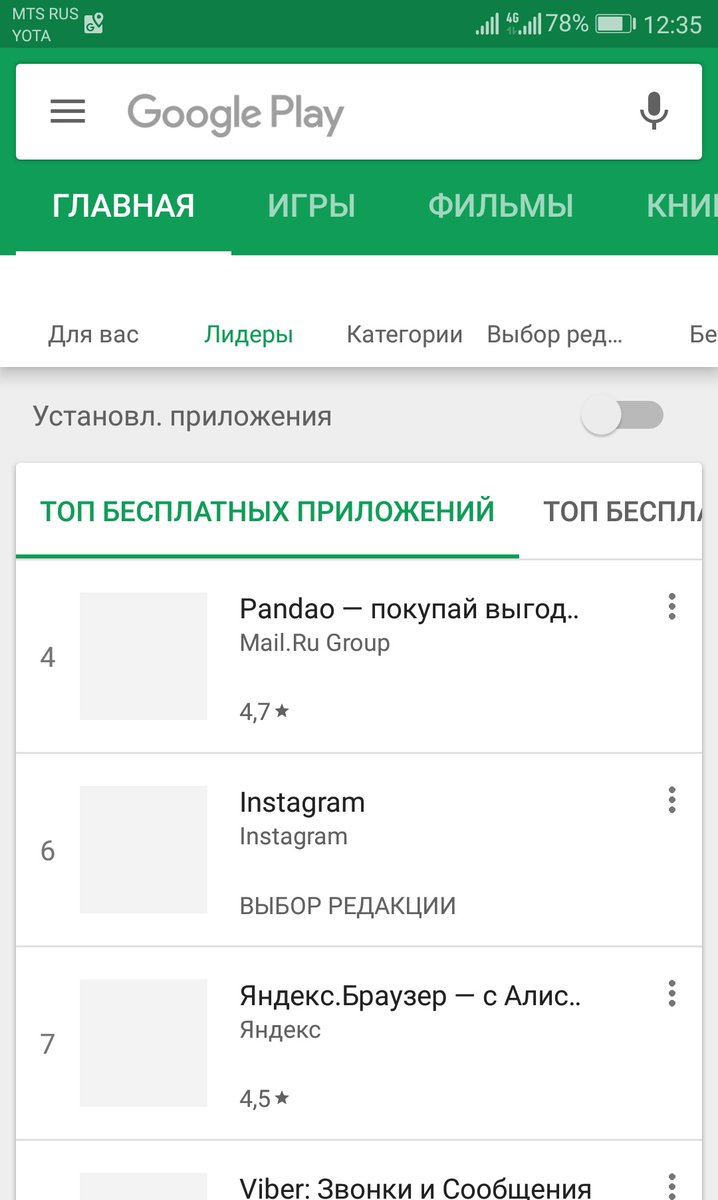Open the Категории section
This screenshot has width=718, height=1200.
point(405,335)
